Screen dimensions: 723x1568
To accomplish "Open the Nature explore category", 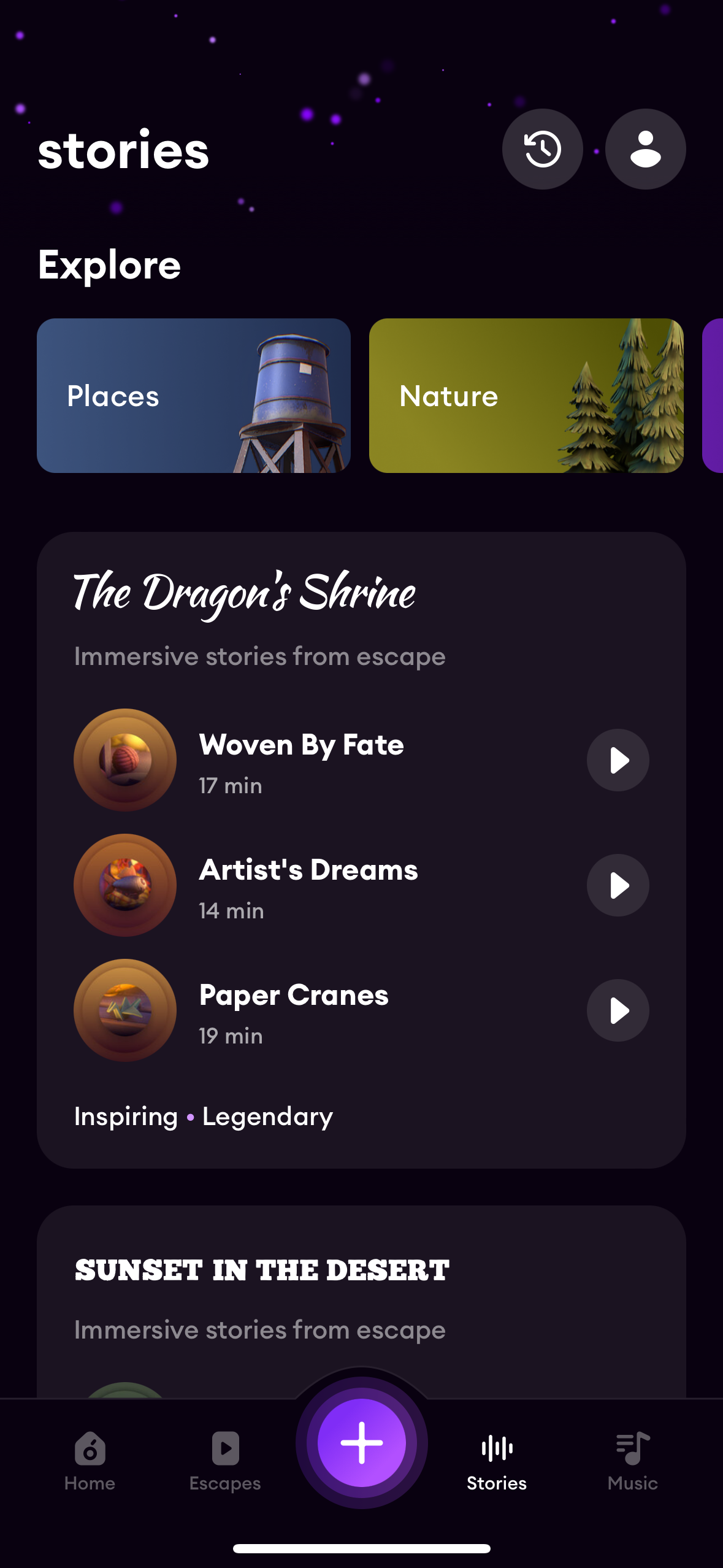I will pos(526,395).
